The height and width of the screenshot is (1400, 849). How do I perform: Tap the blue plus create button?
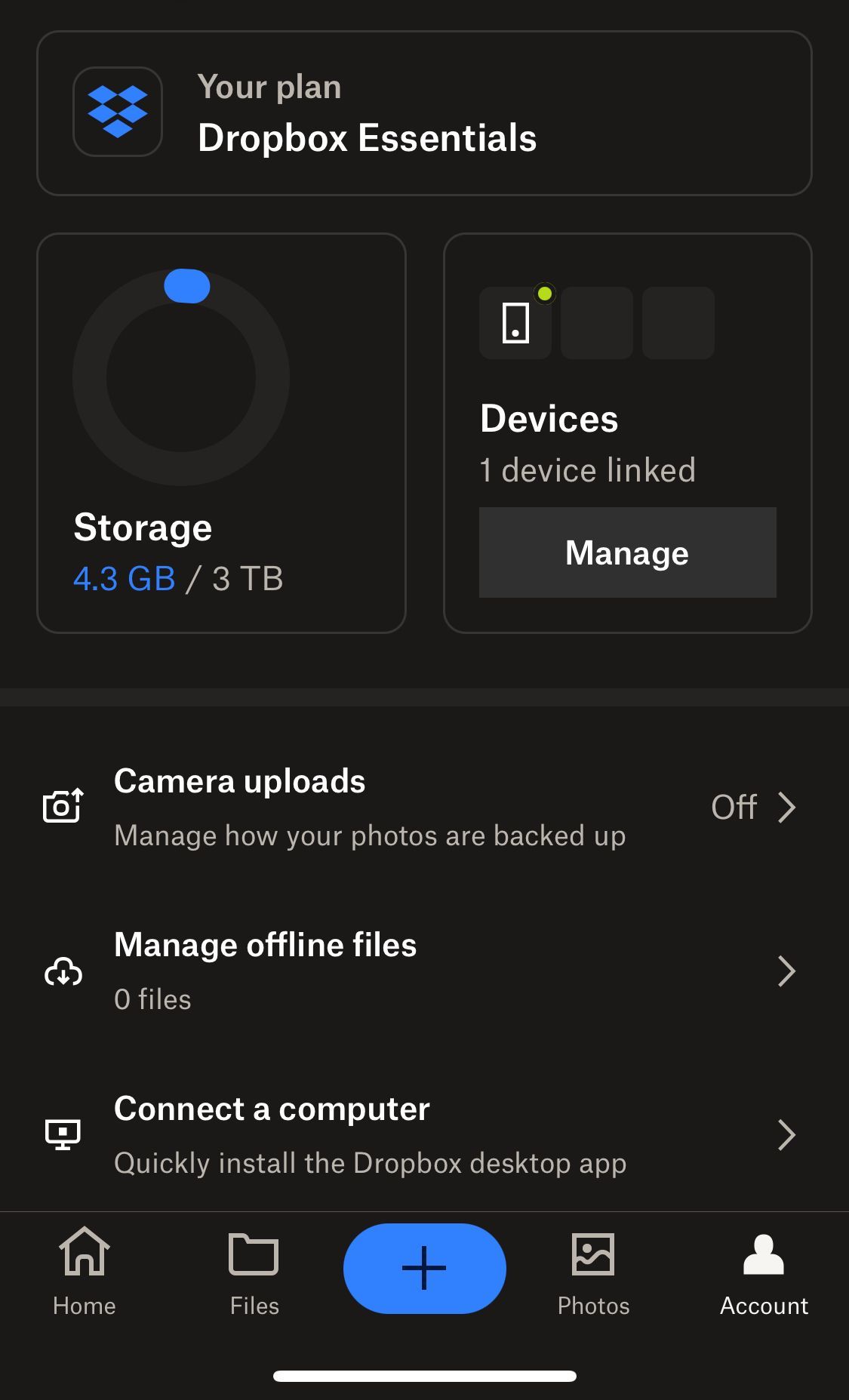[424, 1268]
